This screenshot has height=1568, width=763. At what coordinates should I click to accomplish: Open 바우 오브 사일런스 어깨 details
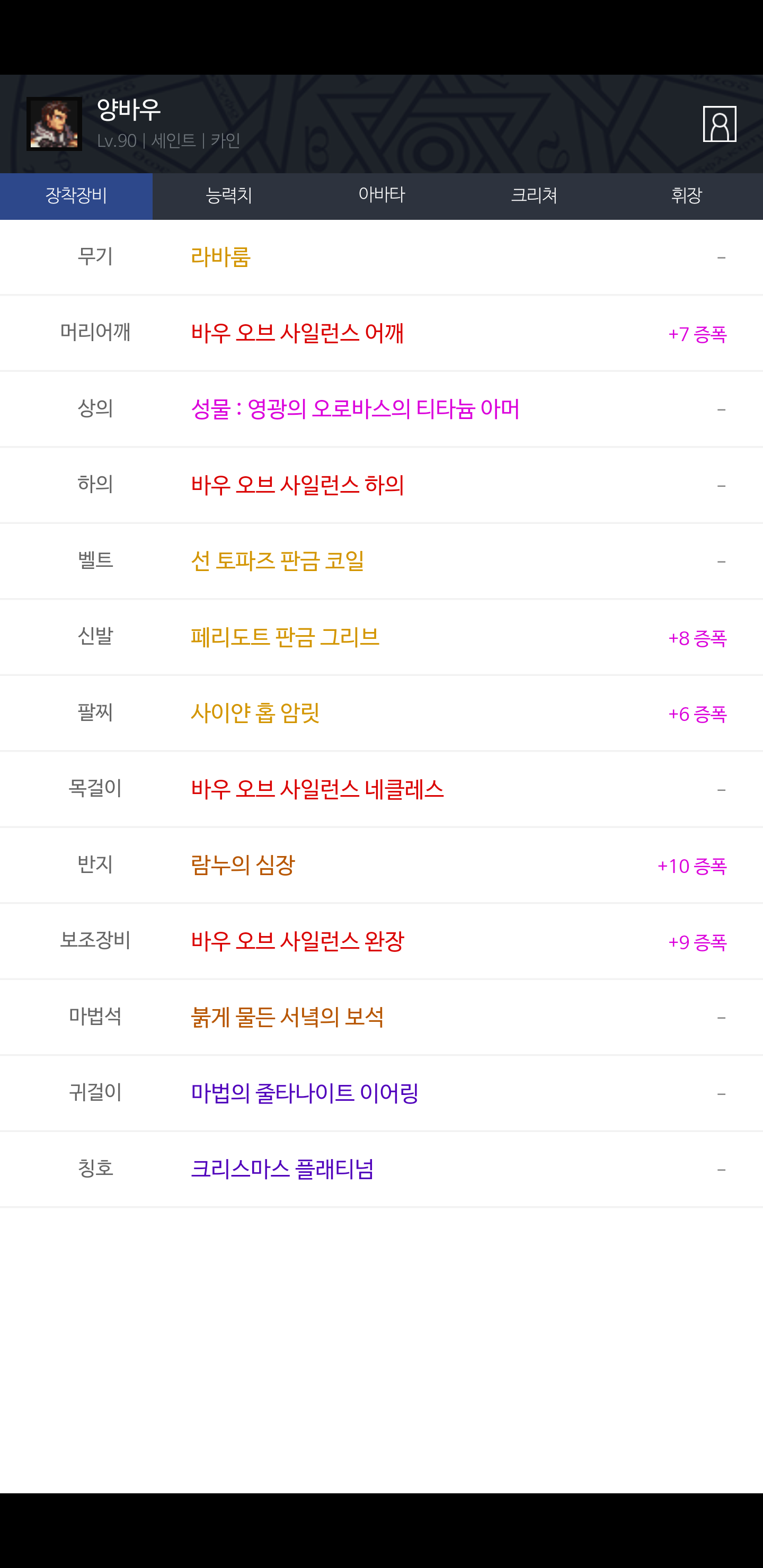[x=297, y=334]
